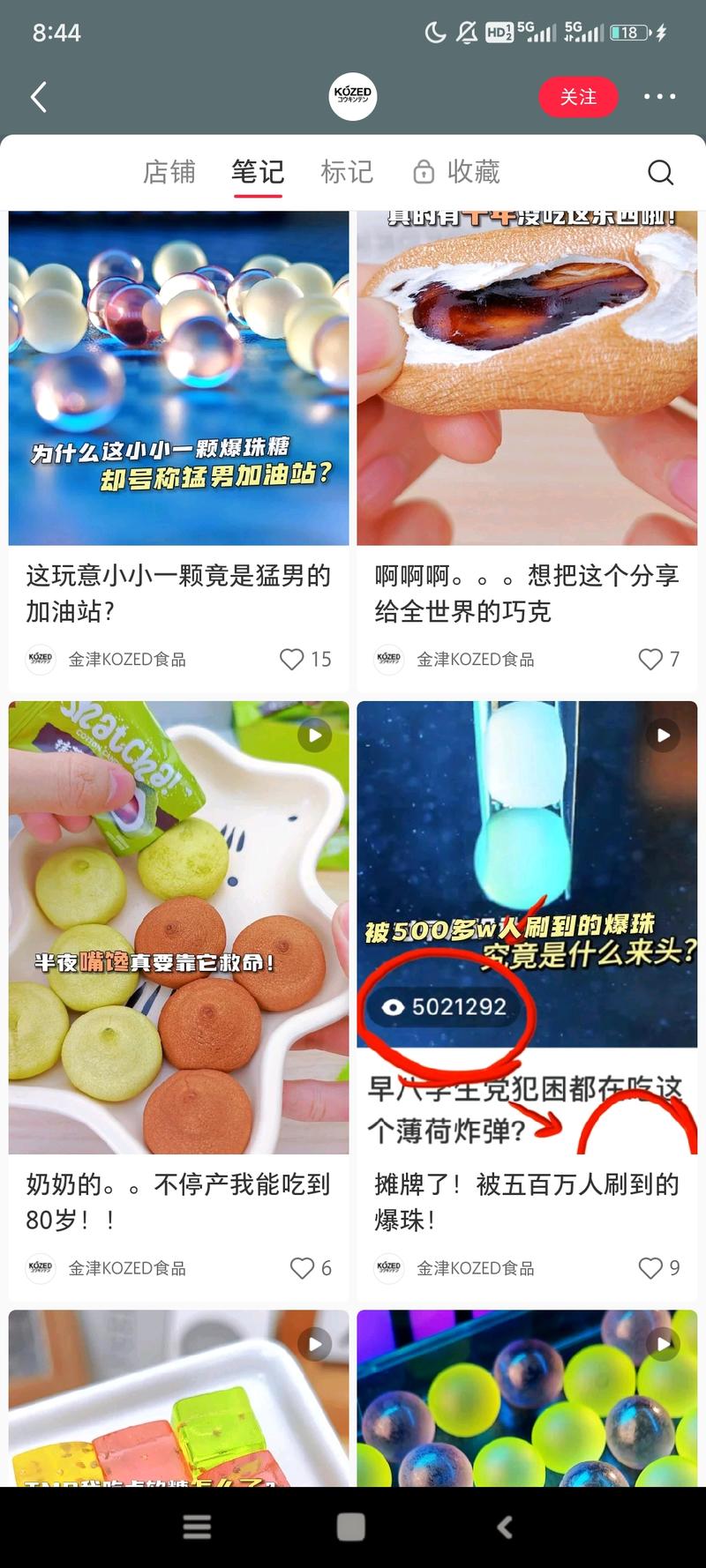
Task: Open the 收藏 tab
Action: (x=456, y=172)
